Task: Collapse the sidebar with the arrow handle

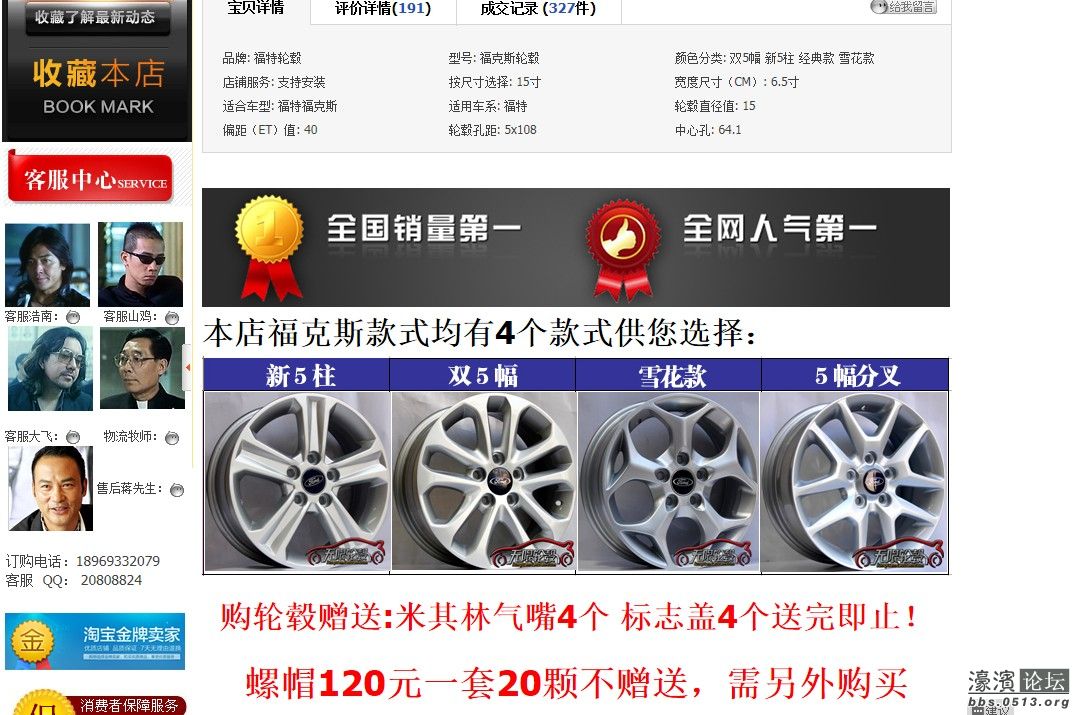Action: [188, 368]
